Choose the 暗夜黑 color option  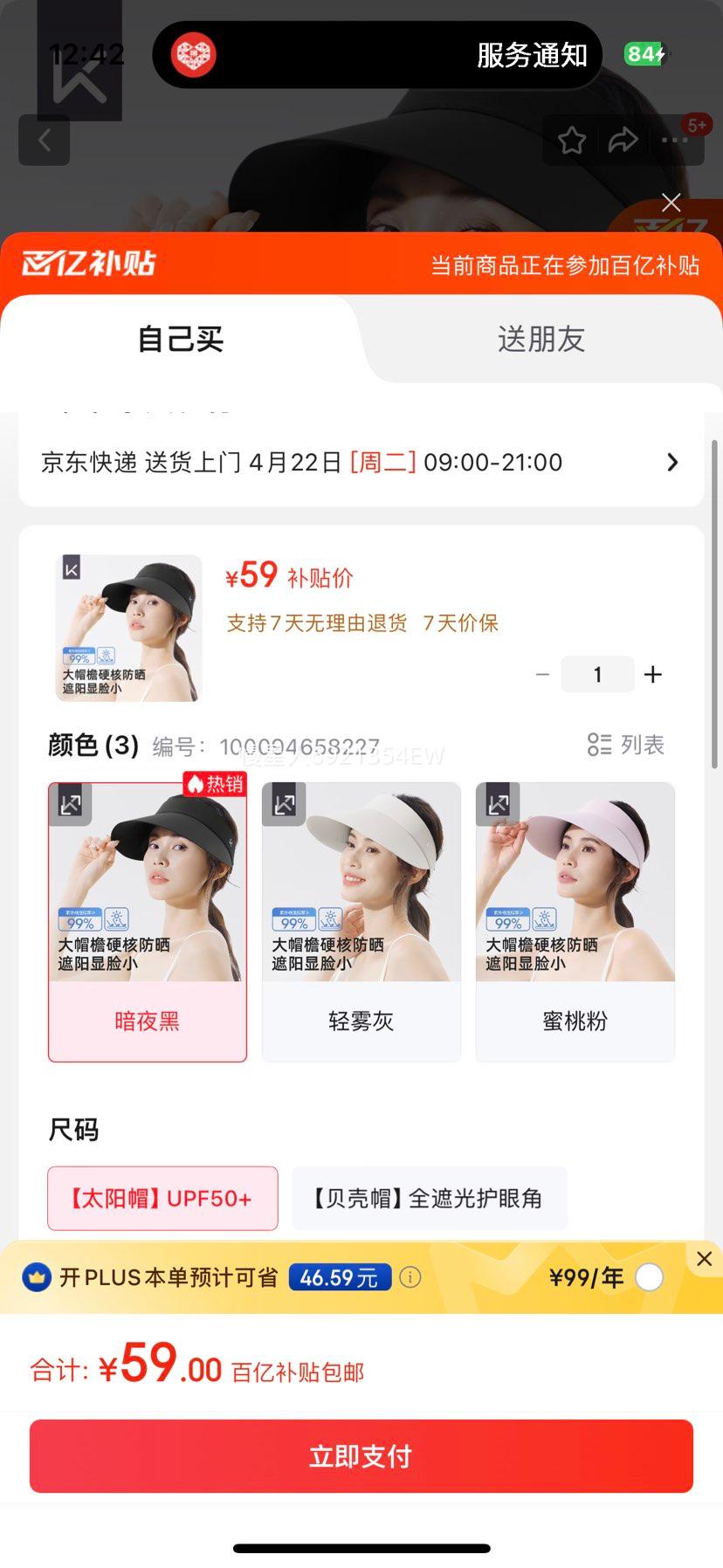click(148, 1020)
